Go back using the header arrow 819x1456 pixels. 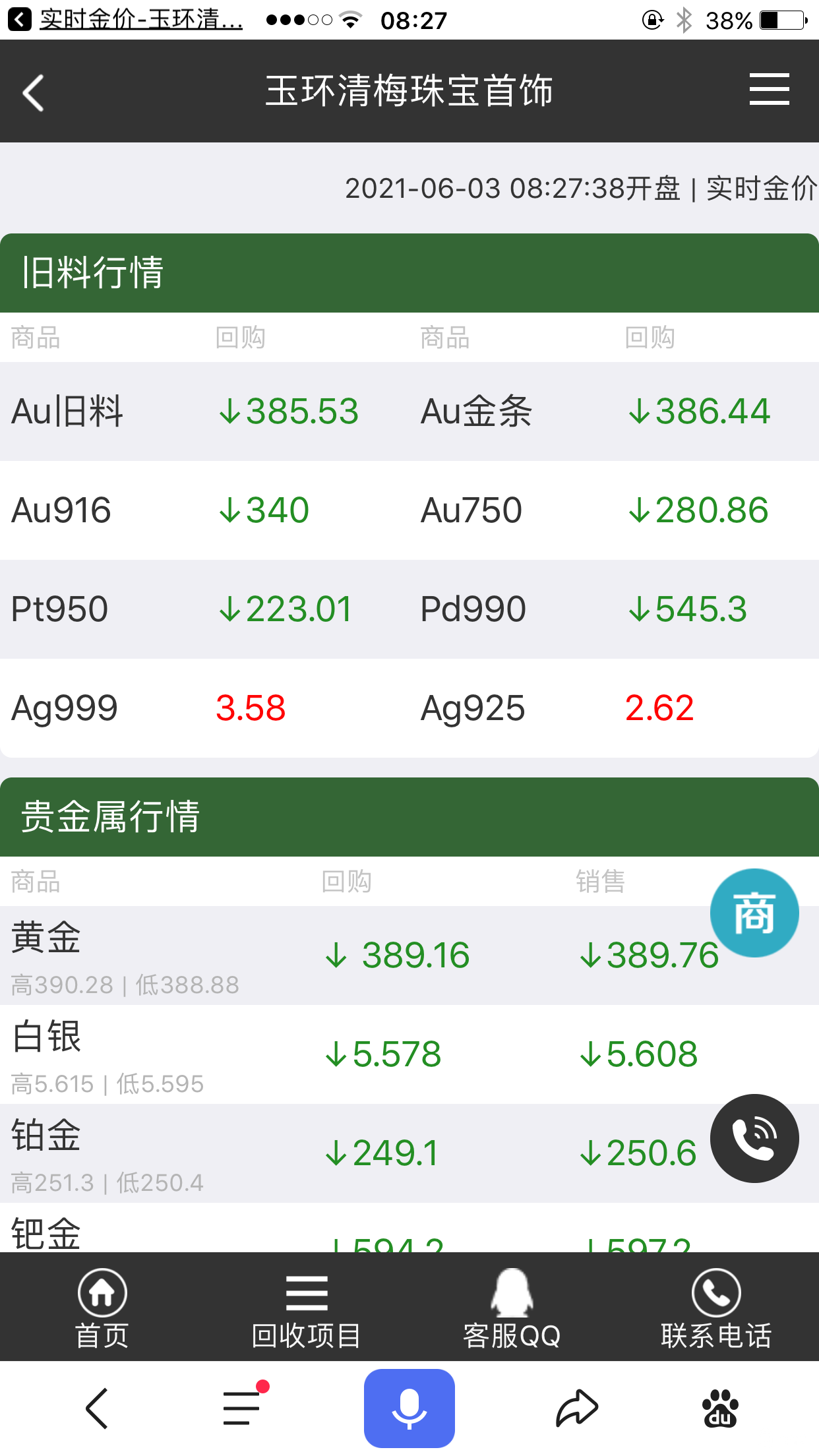coord(33,92)
